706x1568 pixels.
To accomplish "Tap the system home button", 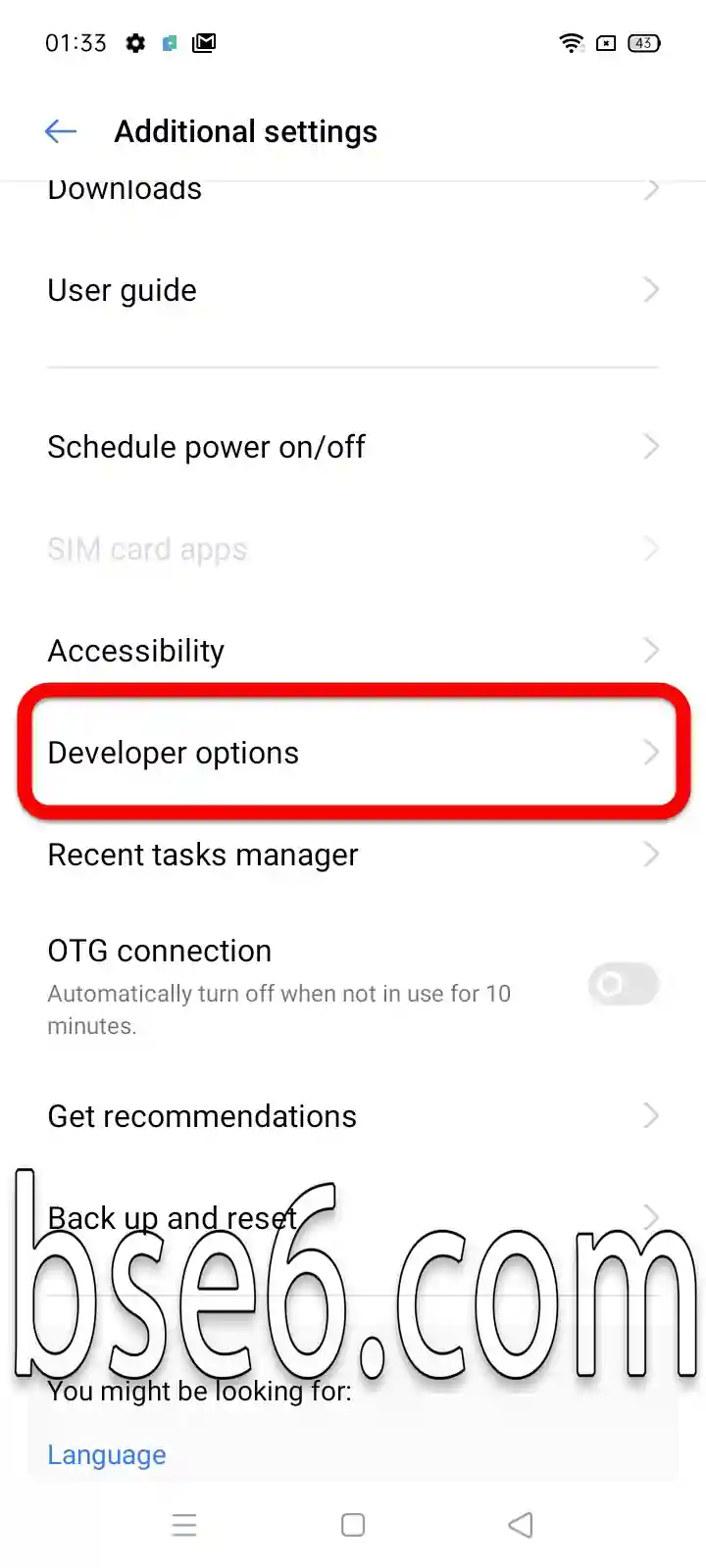I will 353,1525.
